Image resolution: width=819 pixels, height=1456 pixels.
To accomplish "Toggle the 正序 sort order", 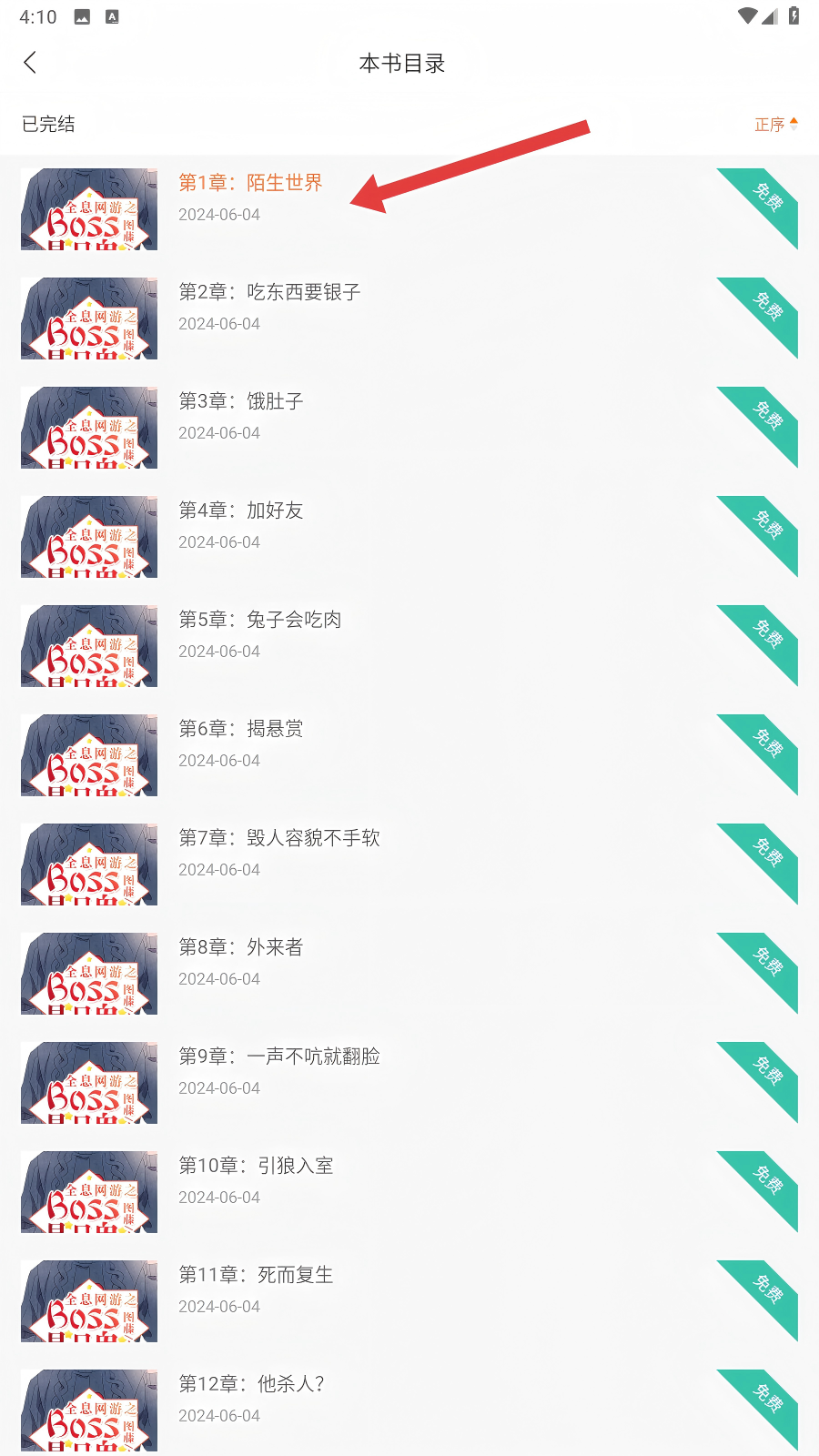I will 775,125.
